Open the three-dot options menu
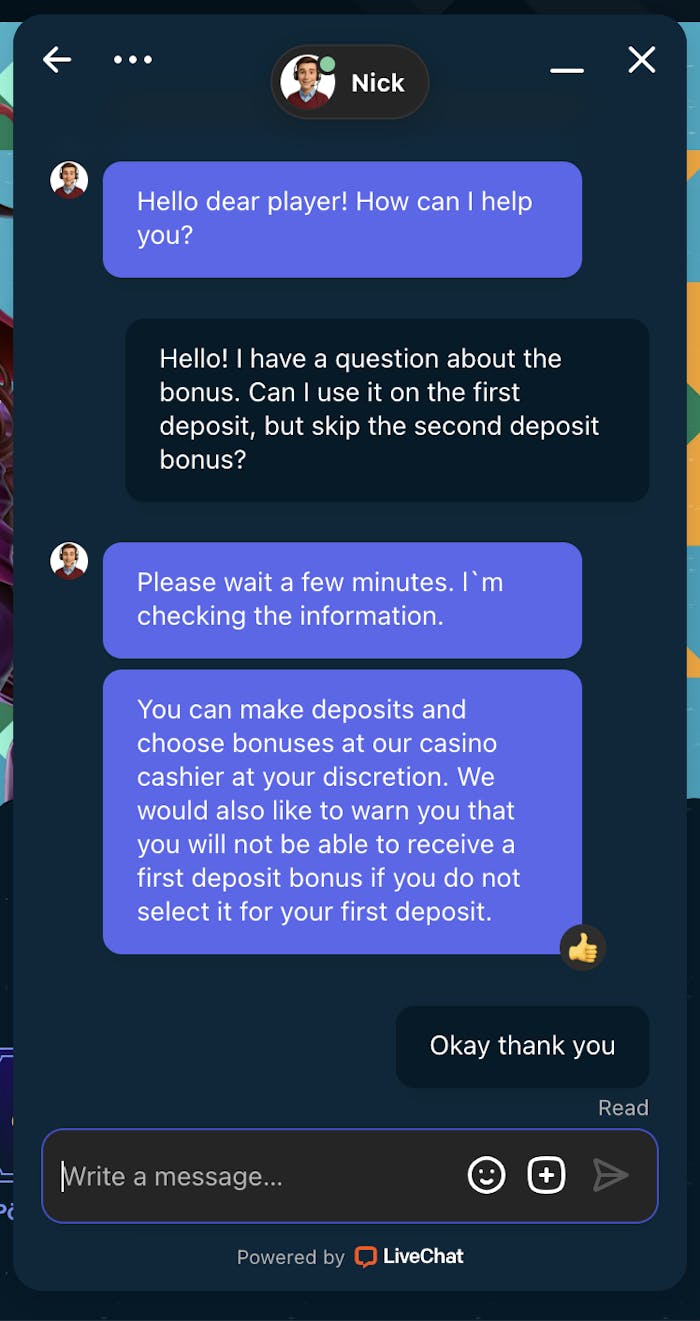This screenshot has width=700, height=1321. pyautogui.click(x=133, y=60)
